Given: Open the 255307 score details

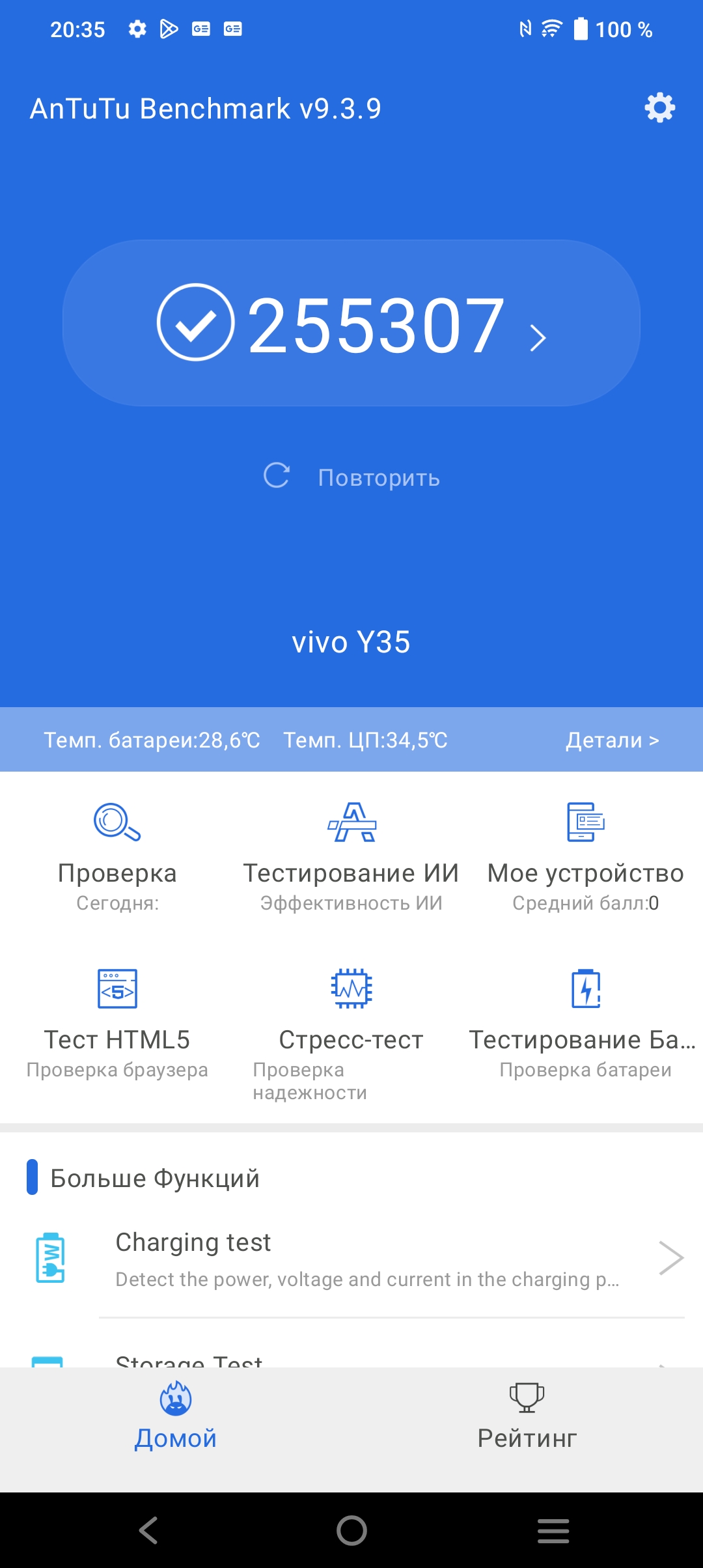Looking at the screenshot, I should (351, 324).
